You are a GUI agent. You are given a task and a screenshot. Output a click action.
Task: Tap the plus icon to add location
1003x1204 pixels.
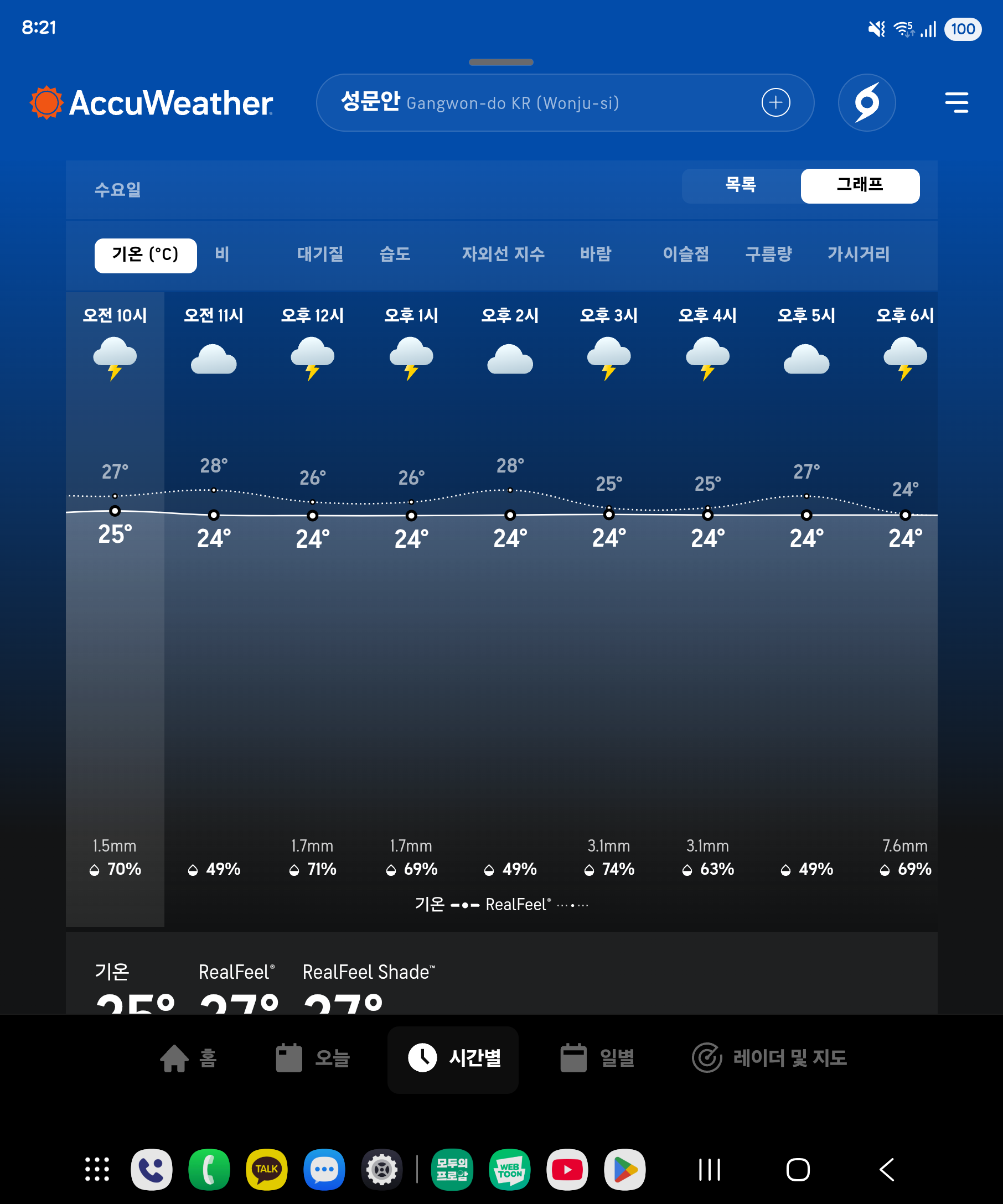point(775,102)
